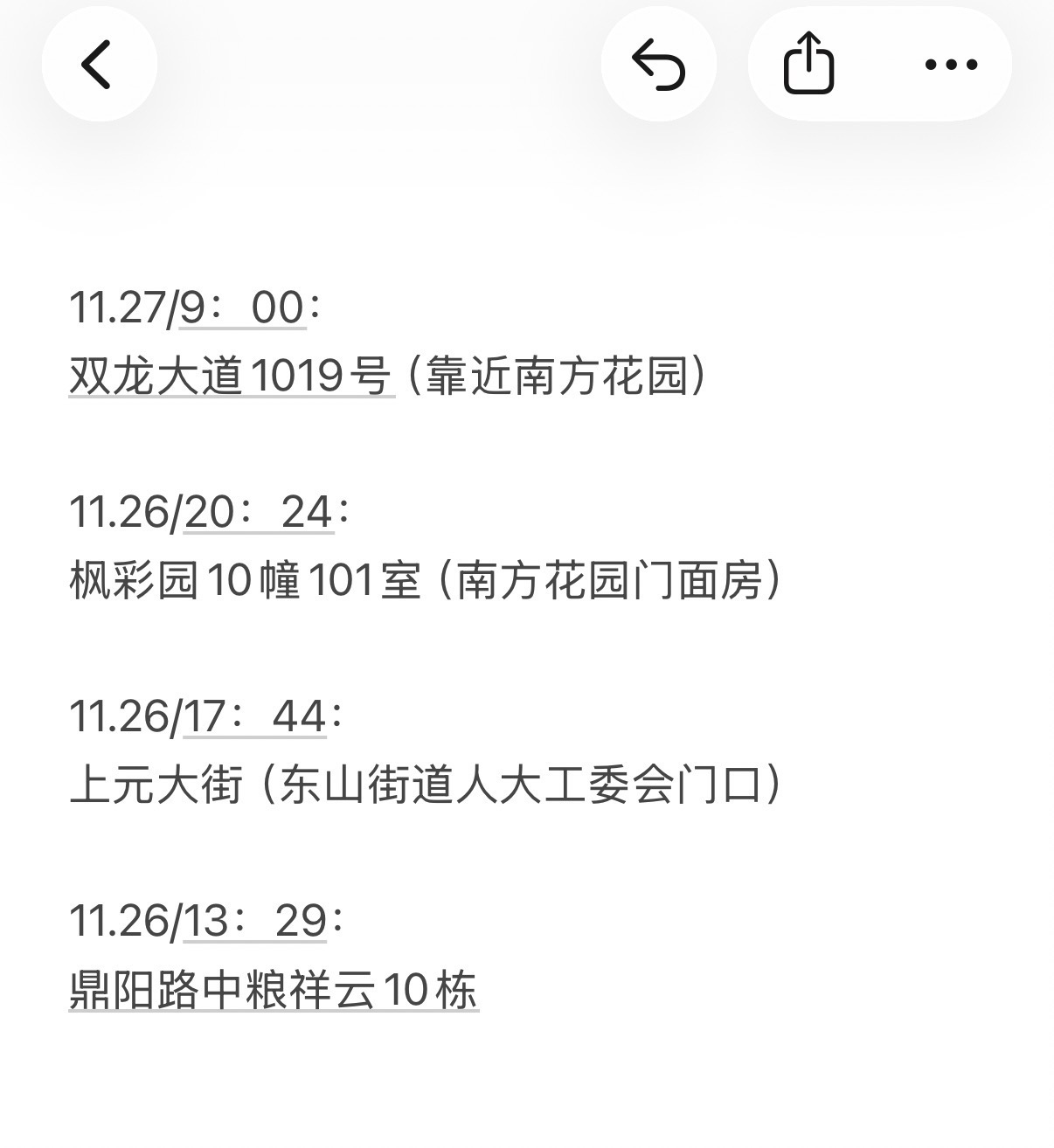Viewport: 1054px width, 1148px height.
Task: Share this note
Action: tap(808, 64)
